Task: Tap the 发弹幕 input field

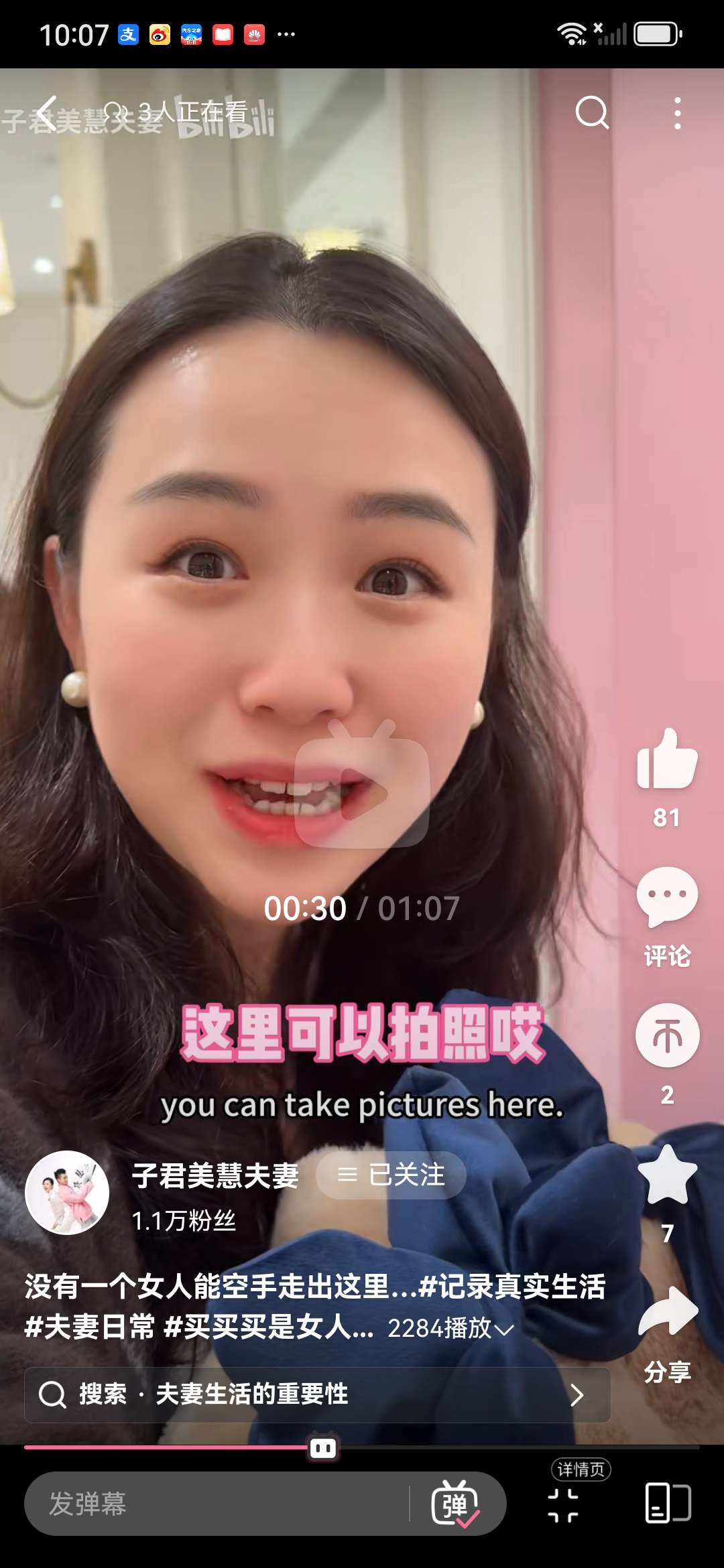Action: (215, 1504)
